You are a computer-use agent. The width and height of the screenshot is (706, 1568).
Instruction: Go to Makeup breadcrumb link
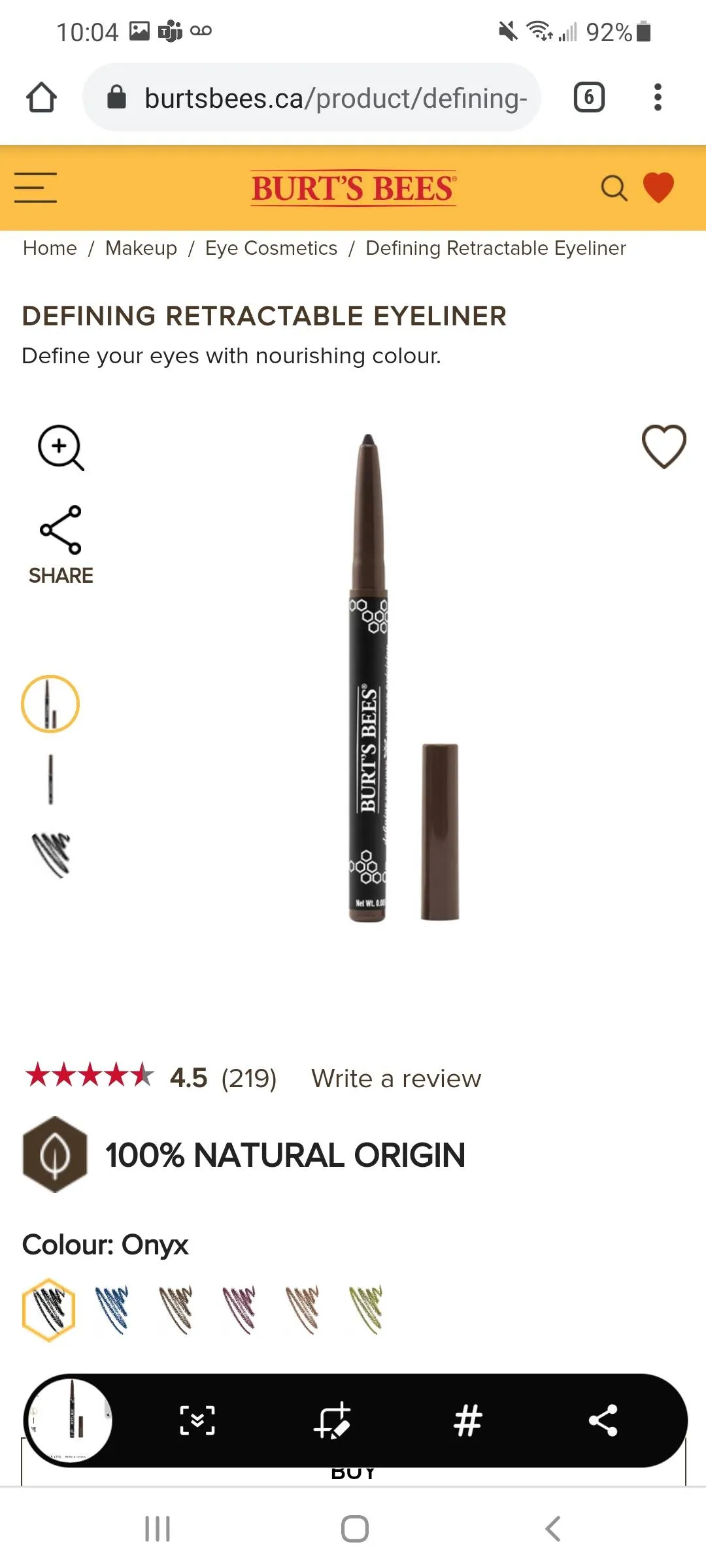[141, 248]
